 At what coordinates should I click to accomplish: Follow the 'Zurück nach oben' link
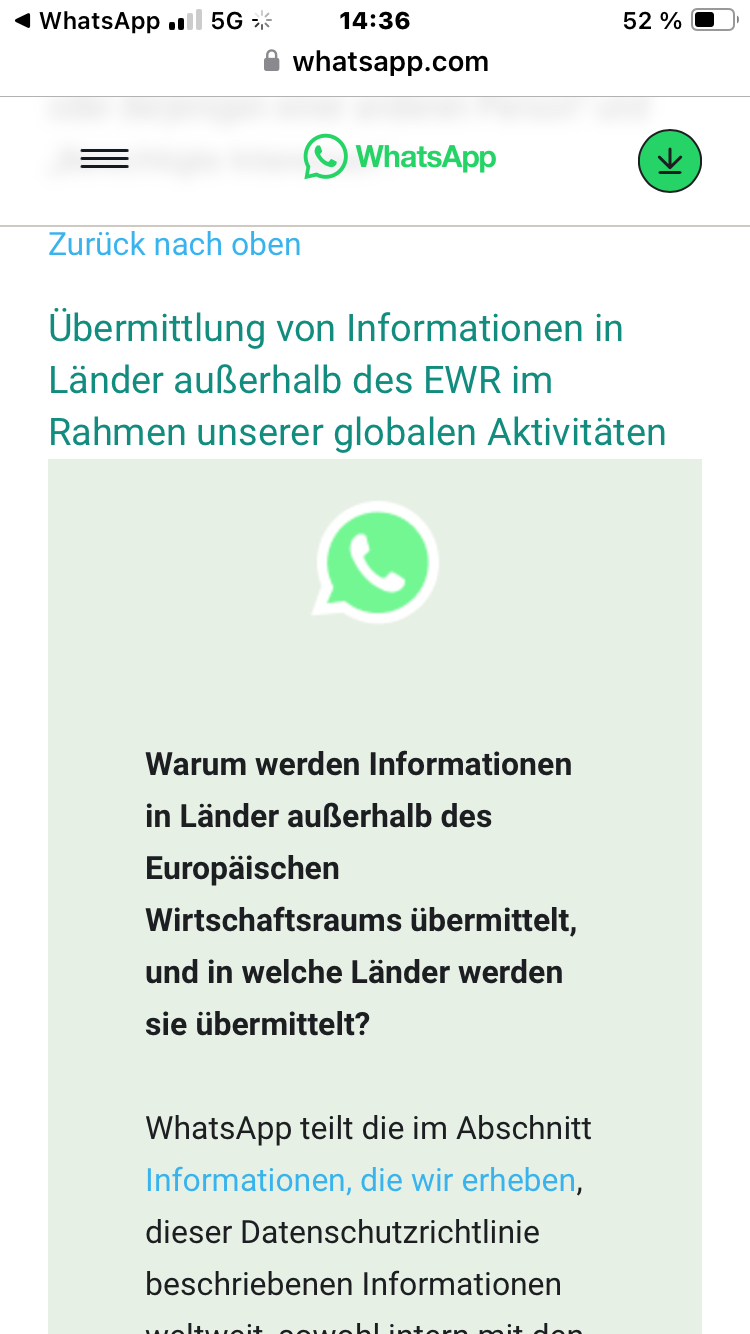coord(175,244)
